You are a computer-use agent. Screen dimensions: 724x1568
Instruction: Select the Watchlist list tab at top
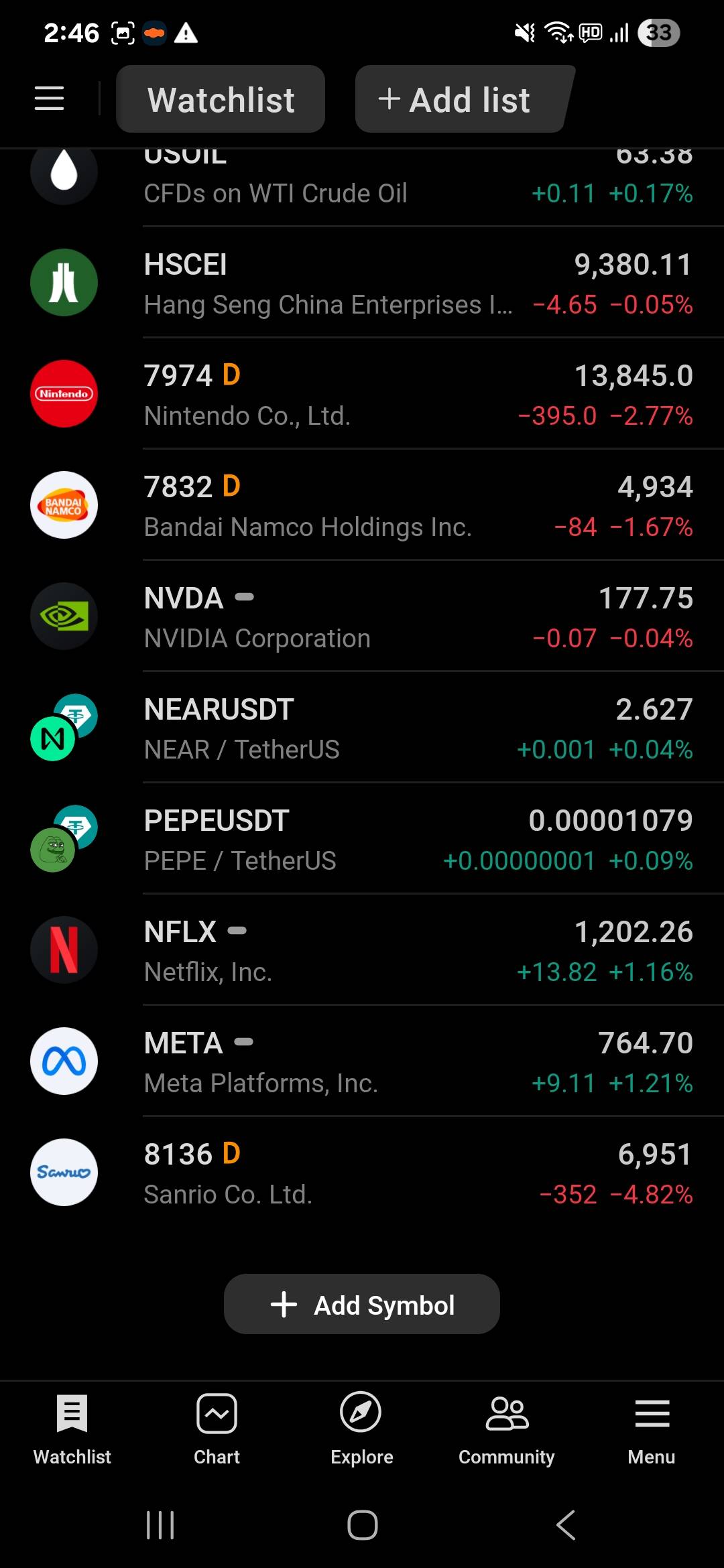coord(221,99)
